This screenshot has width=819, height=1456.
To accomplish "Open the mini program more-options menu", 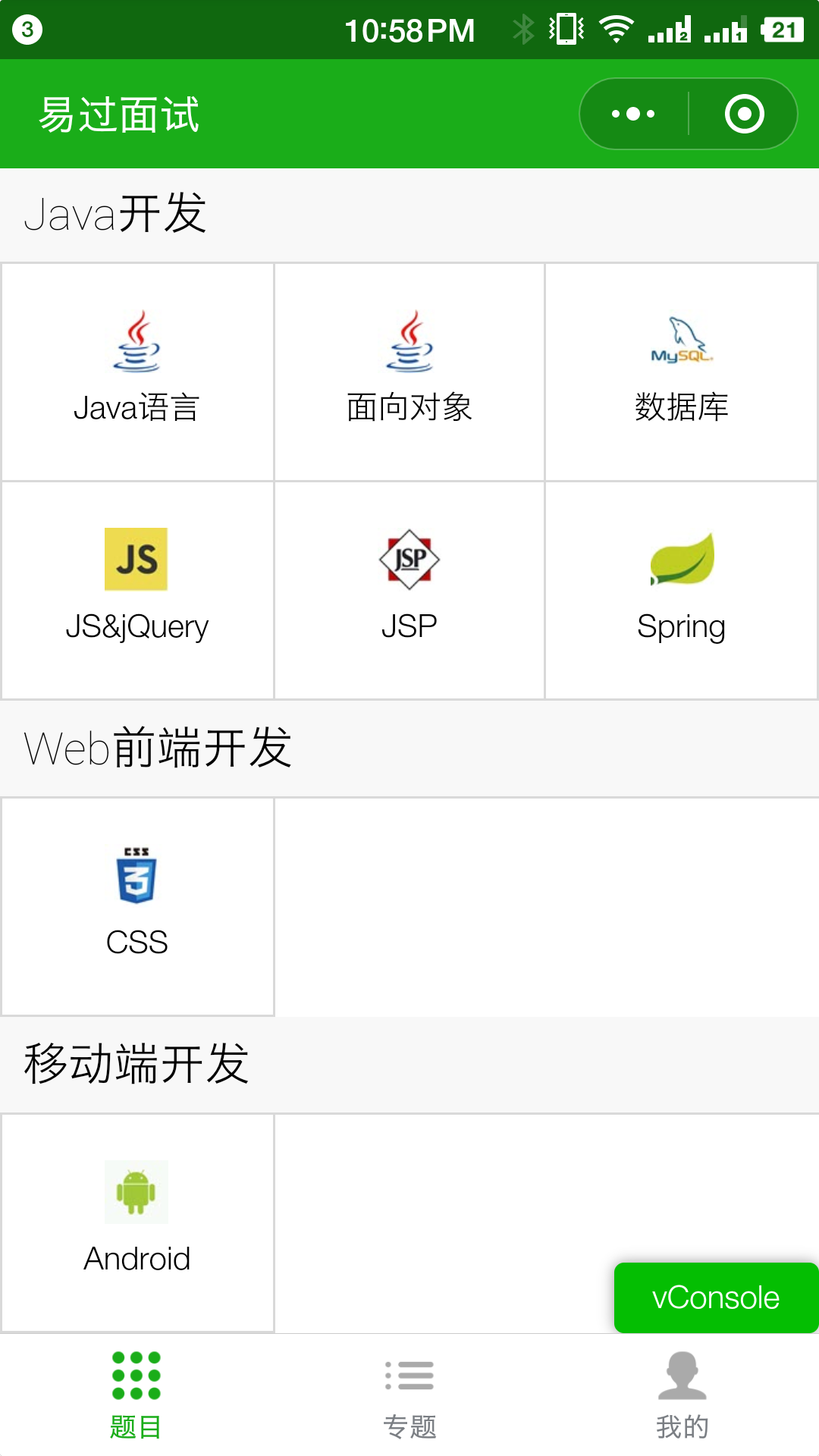I will tap(634, 114).
